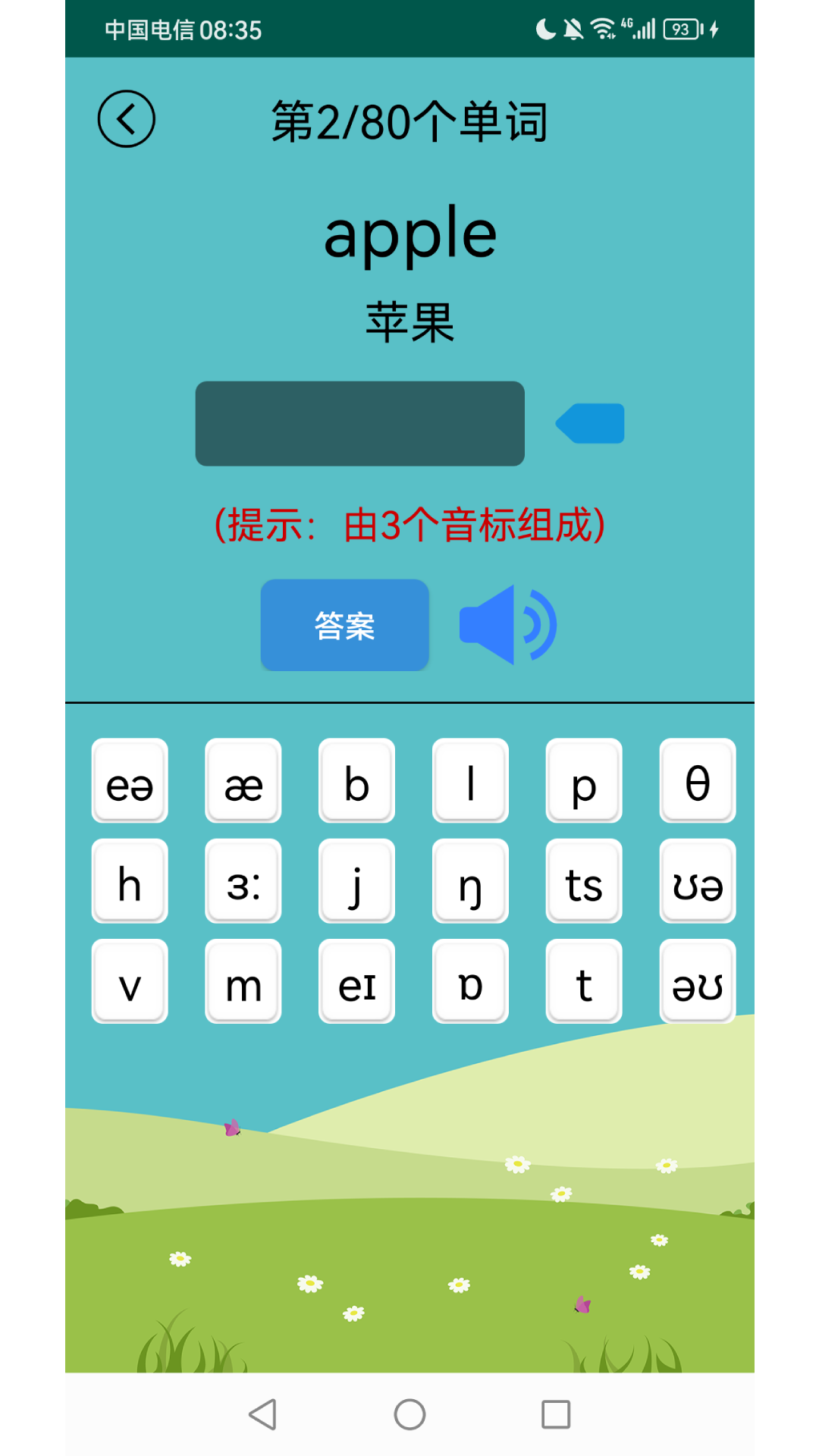Tap the əʊ phonetic symbol
The width and height of the screenshot is (819, 1456).
tap(697, 984)
